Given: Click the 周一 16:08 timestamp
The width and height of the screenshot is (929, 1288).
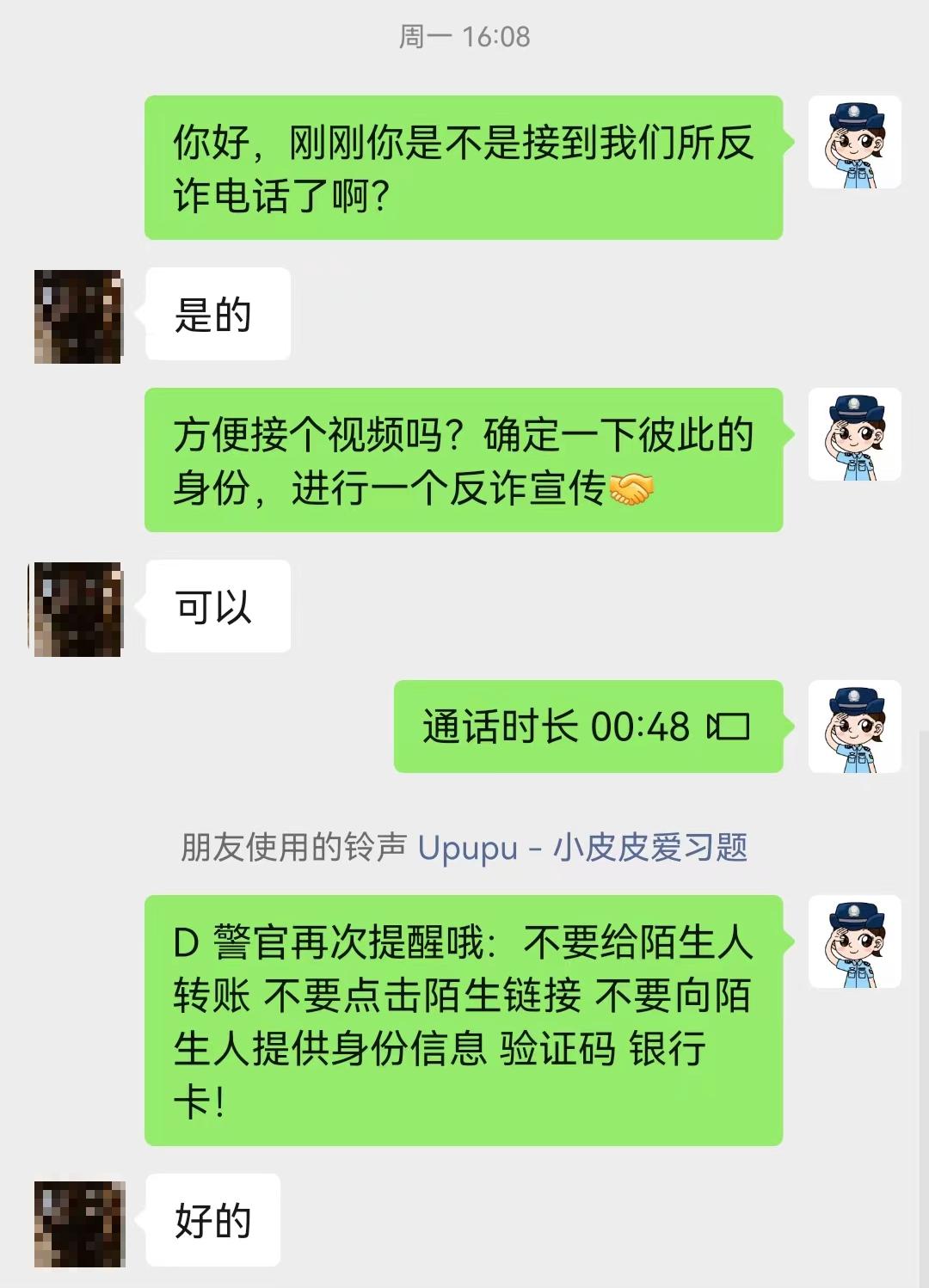Looking at the screenshot, I should (464, 36).
